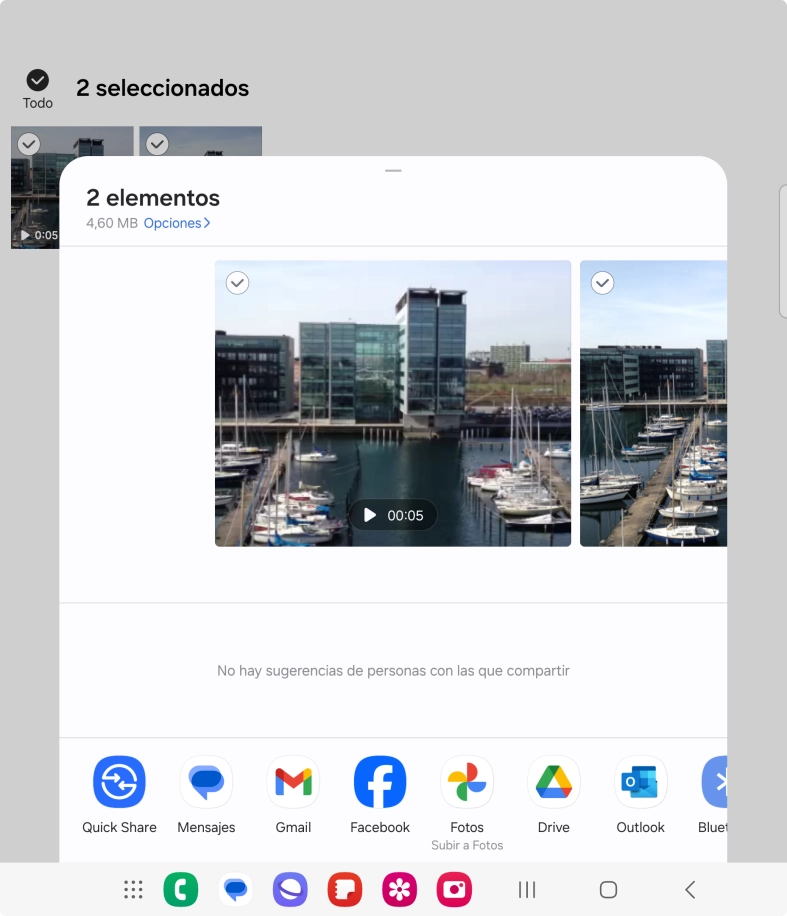787x916 pixels.
Task: Open the Gallery flower icon in the taskbar
Action: tap(399, 889)
